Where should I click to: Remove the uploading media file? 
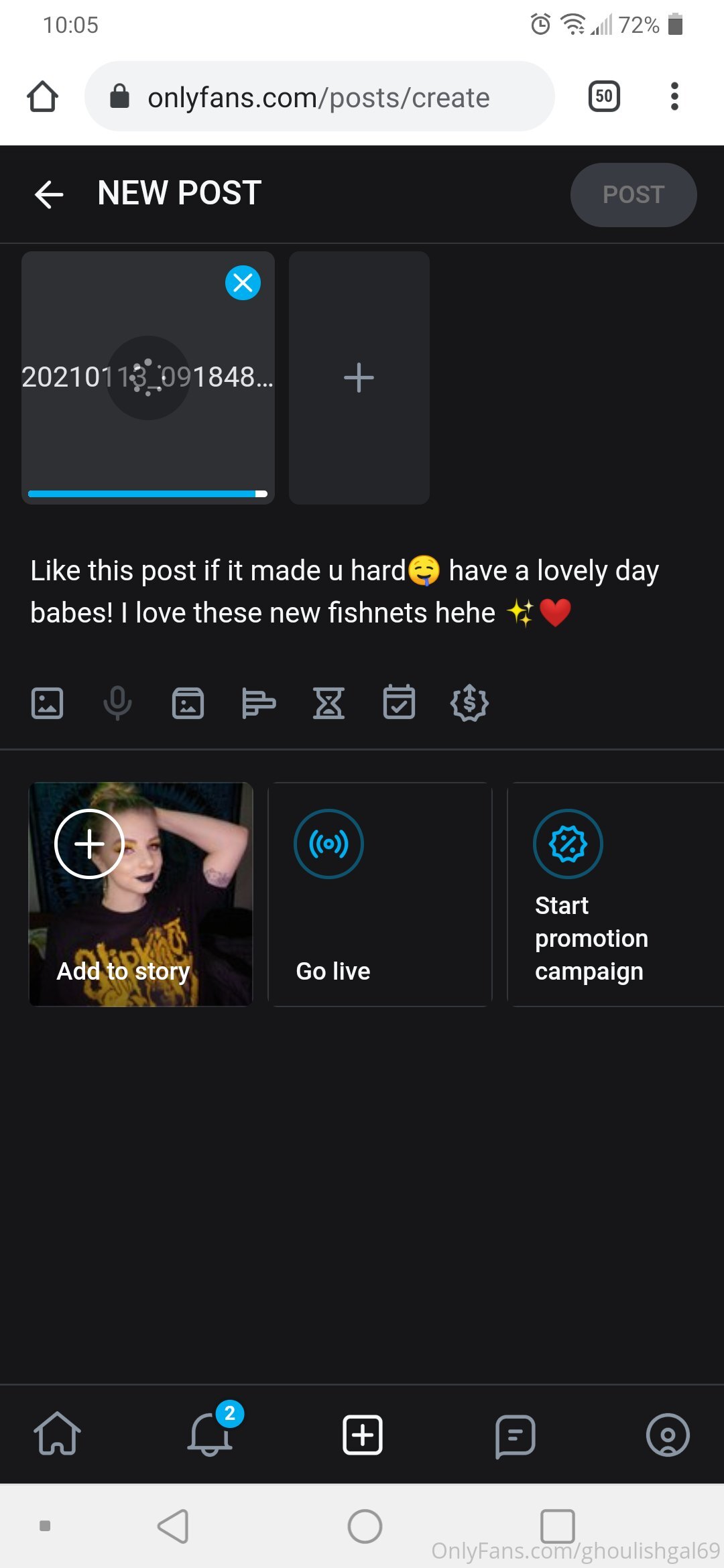[x=243, y=283]
